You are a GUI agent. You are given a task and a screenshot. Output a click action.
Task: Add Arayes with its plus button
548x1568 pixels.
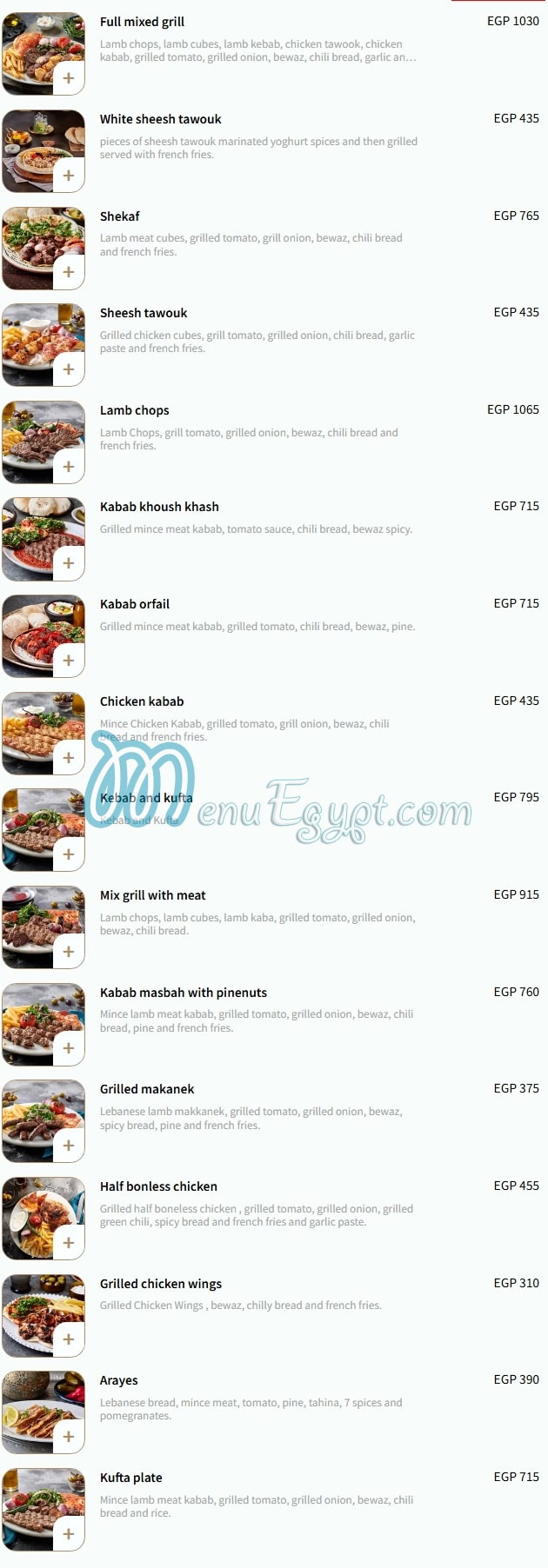click(69, 1437)
